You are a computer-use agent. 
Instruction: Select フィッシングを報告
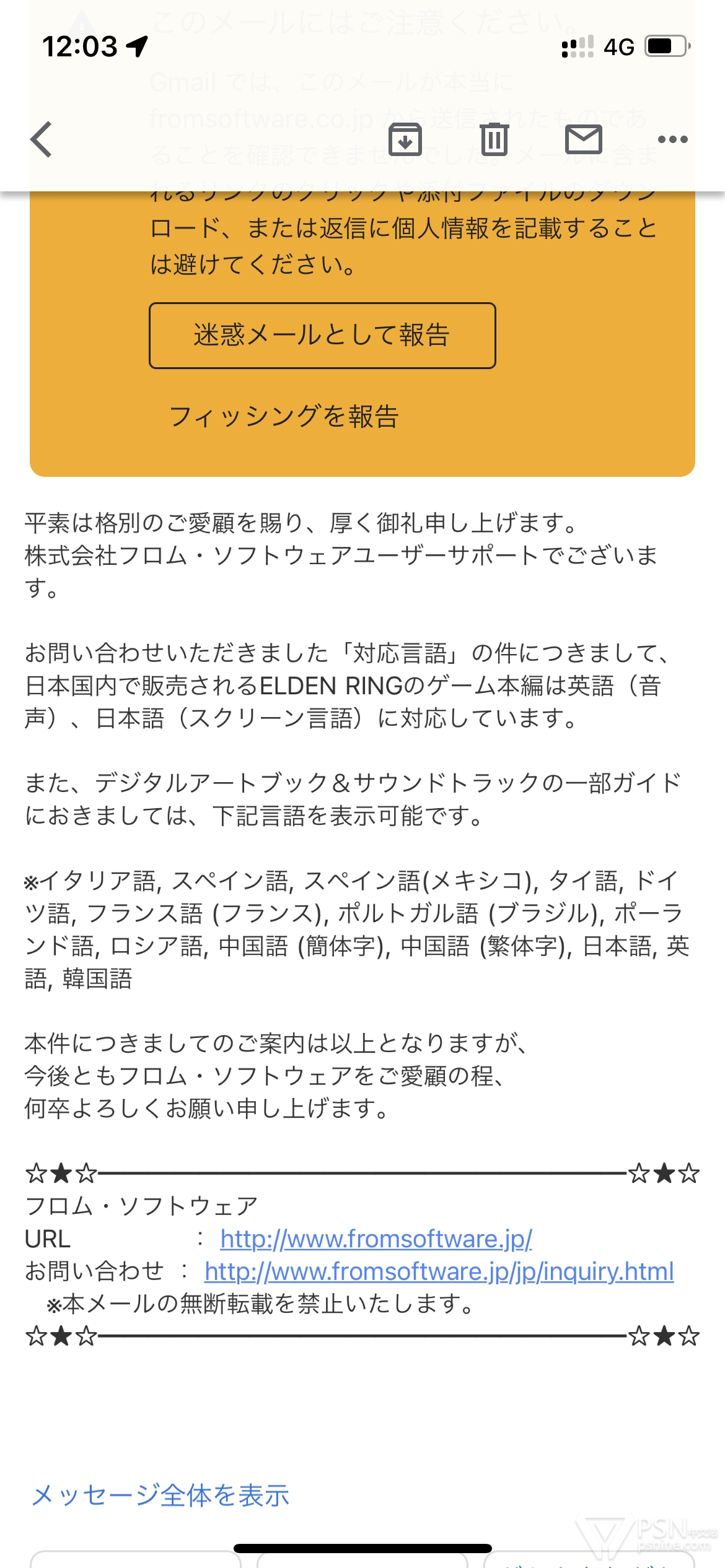tap(284, 416)
